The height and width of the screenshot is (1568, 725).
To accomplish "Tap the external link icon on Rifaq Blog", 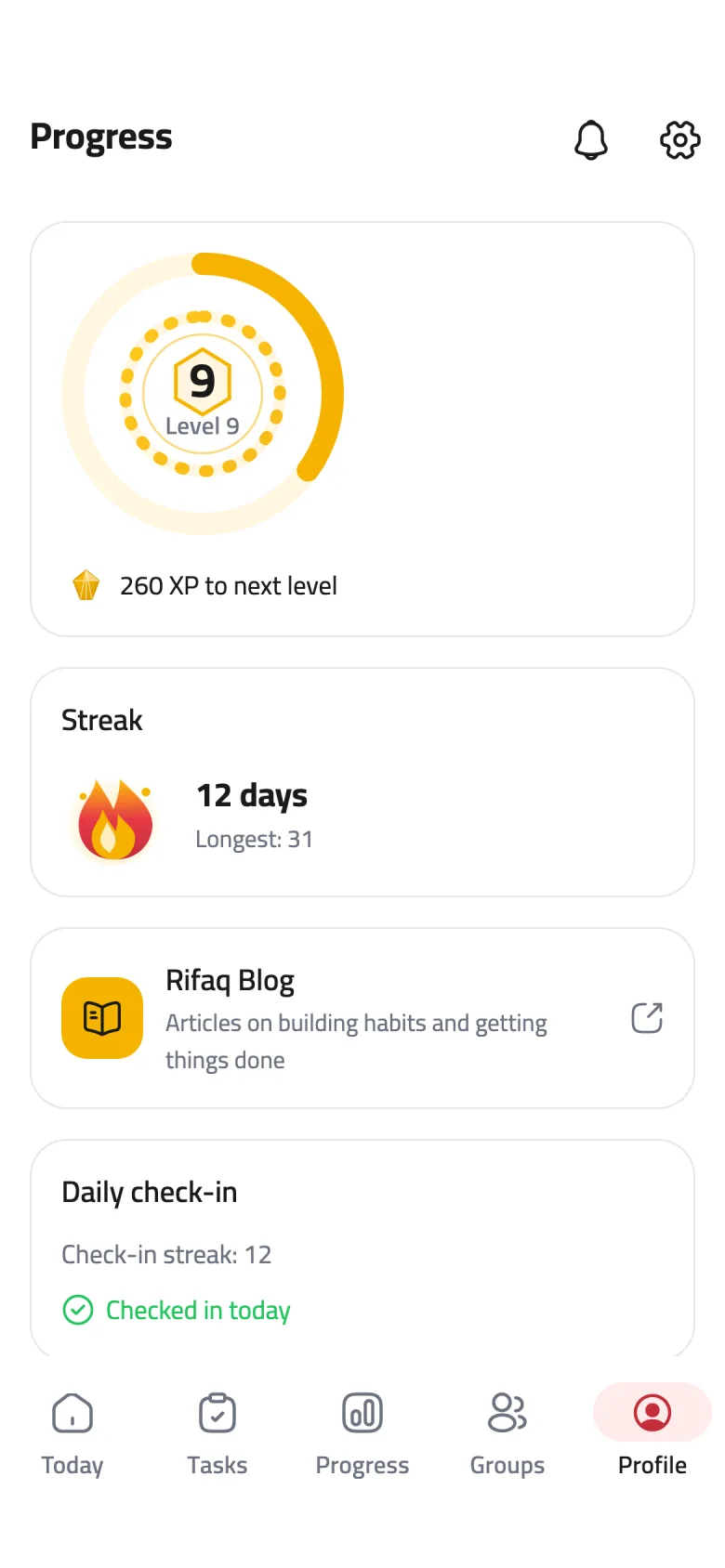I will click(647, 1018).
